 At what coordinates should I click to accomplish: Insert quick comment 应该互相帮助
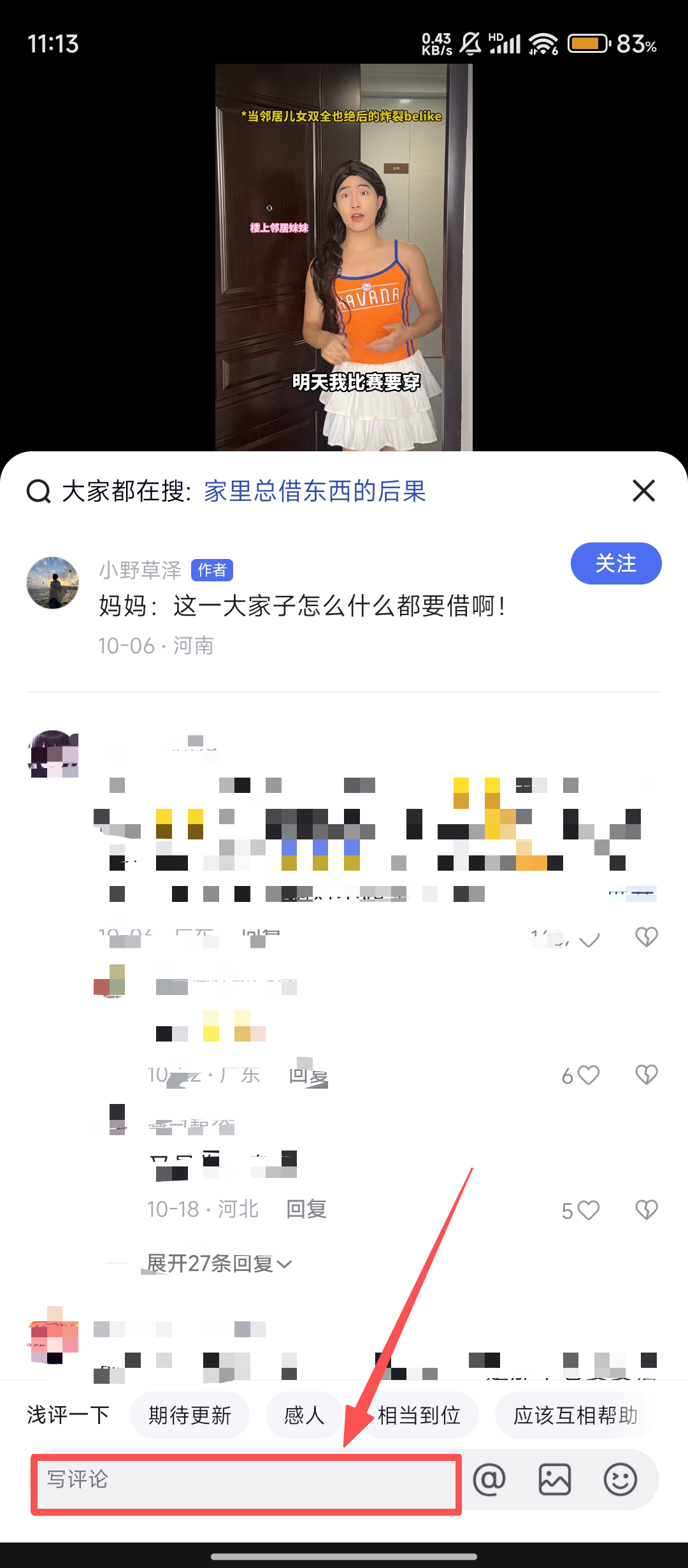pyautogui.click(x=575, y=1416)
